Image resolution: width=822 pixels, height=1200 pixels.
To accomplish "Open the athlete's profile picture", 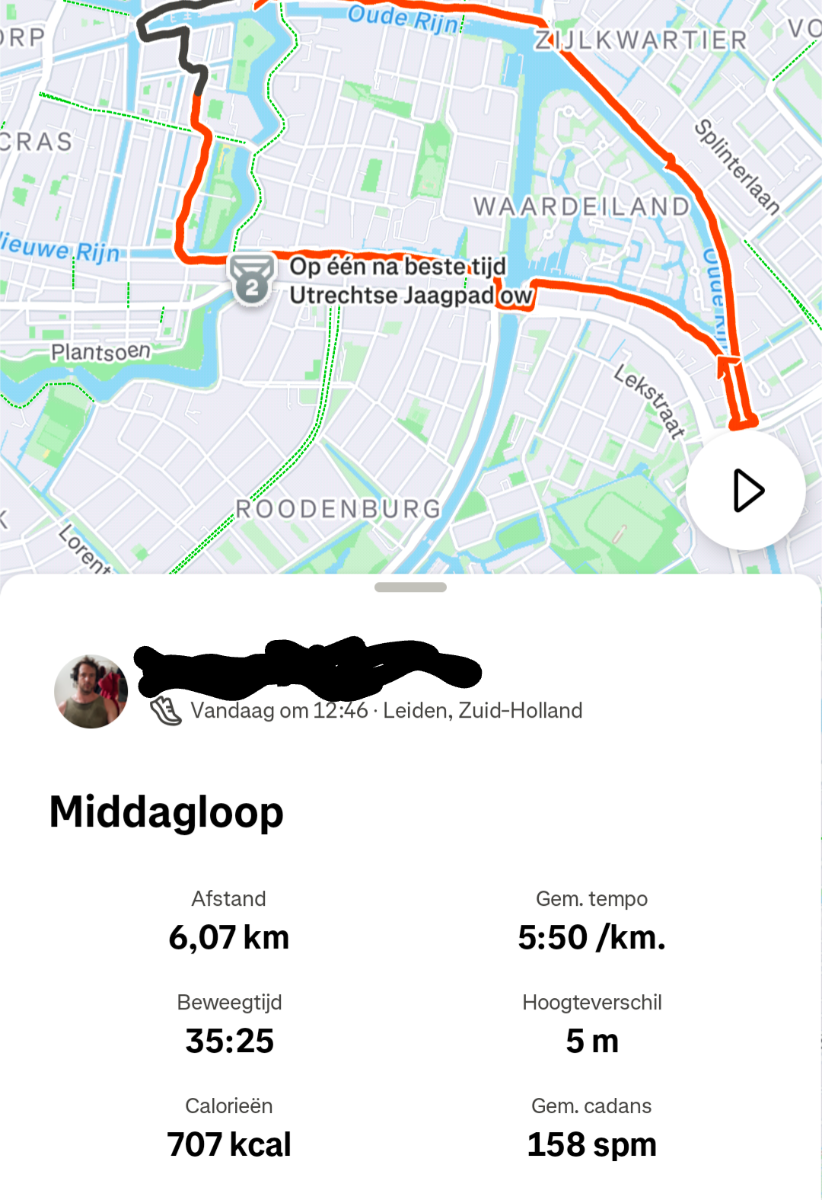I will click(x=91, y=691).
